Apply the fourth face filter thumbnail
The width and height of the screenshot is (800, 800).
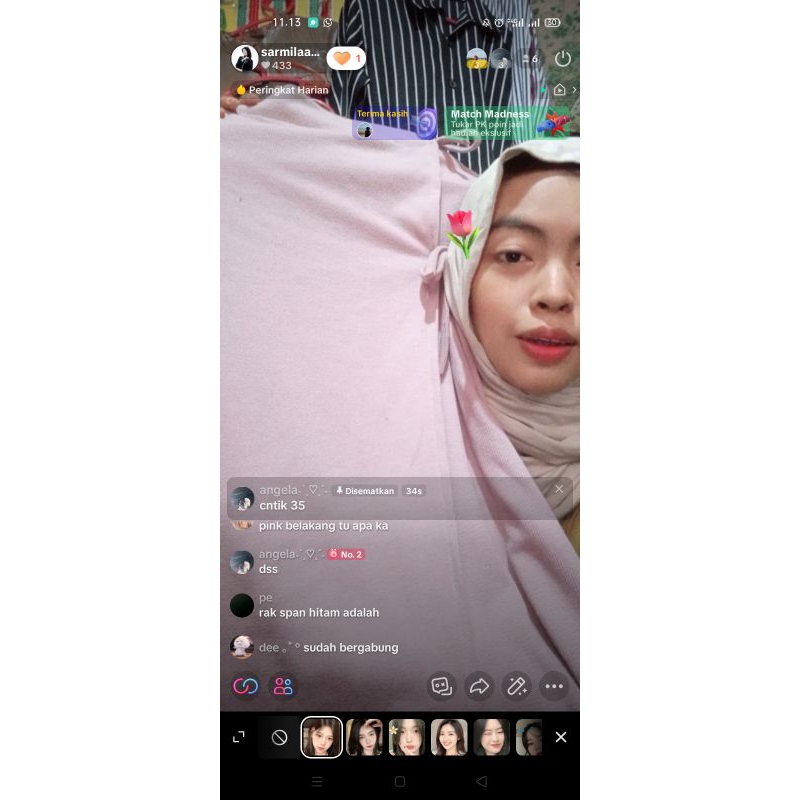449,737
